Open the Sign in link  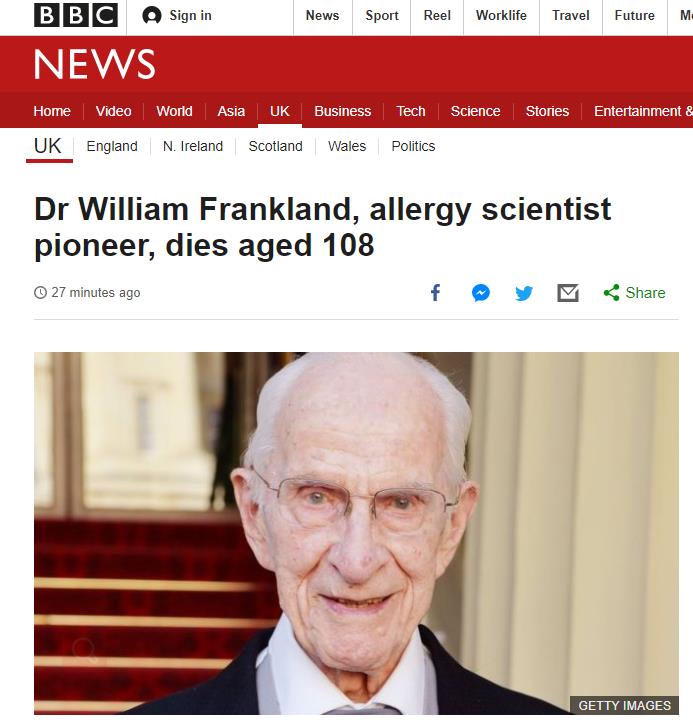[180, 16]
